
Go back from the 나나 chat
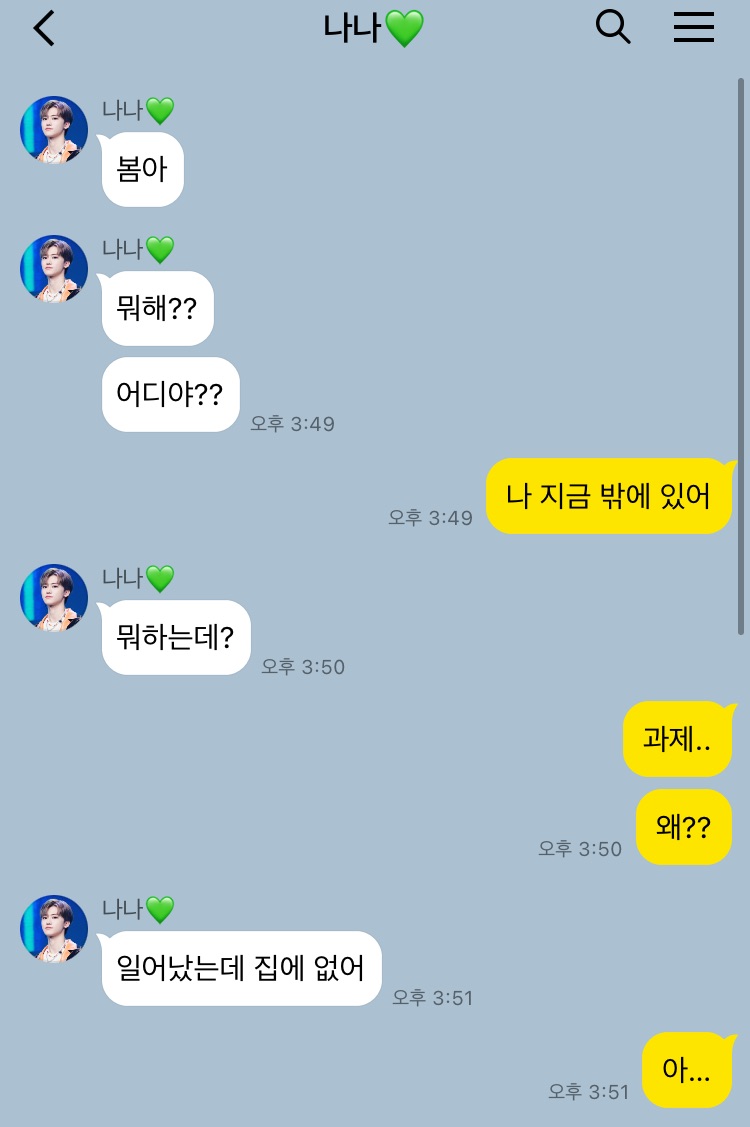click(x=44, y=29)
